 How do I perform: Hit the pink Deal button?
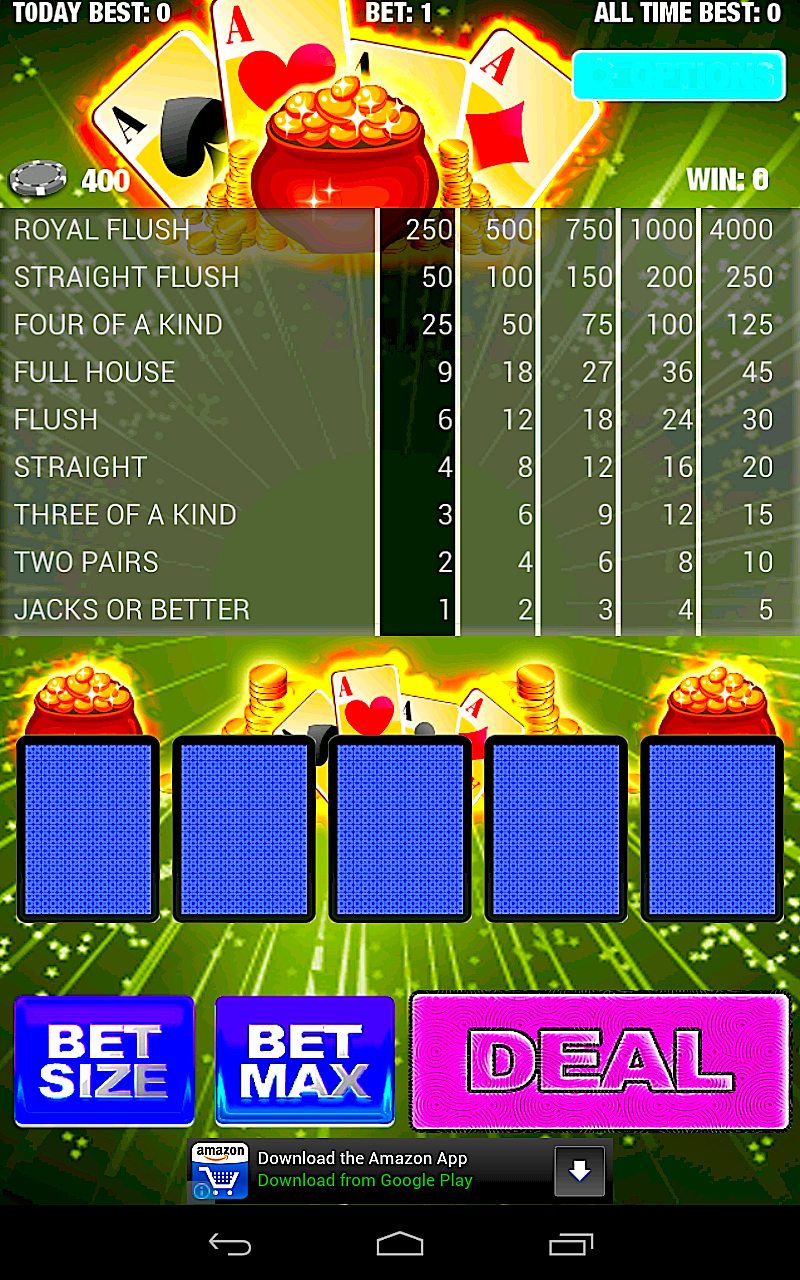(x=600, y=1060)
